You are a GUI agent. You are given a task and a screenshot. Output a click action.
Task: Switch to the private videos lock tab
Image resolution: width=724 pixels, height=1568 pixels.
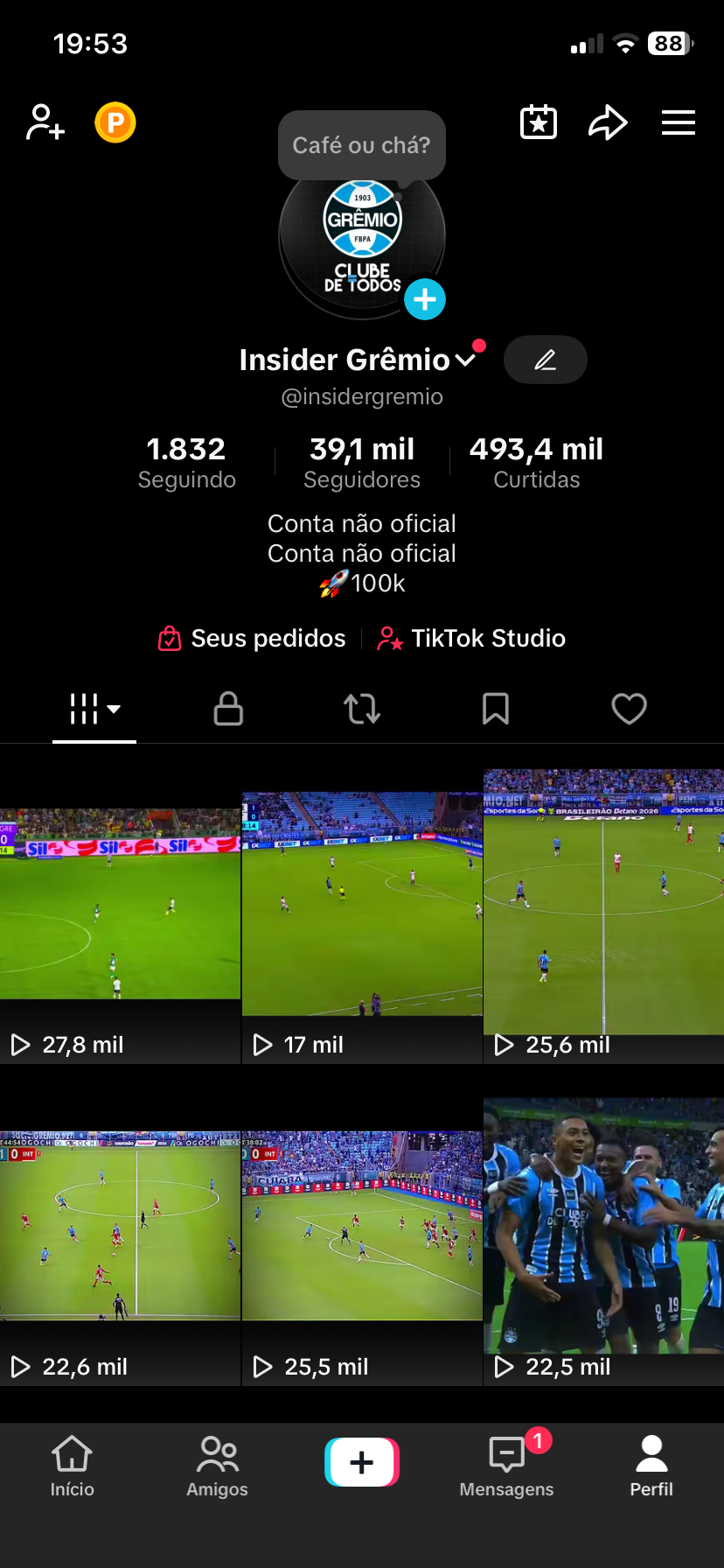(228, 709)
